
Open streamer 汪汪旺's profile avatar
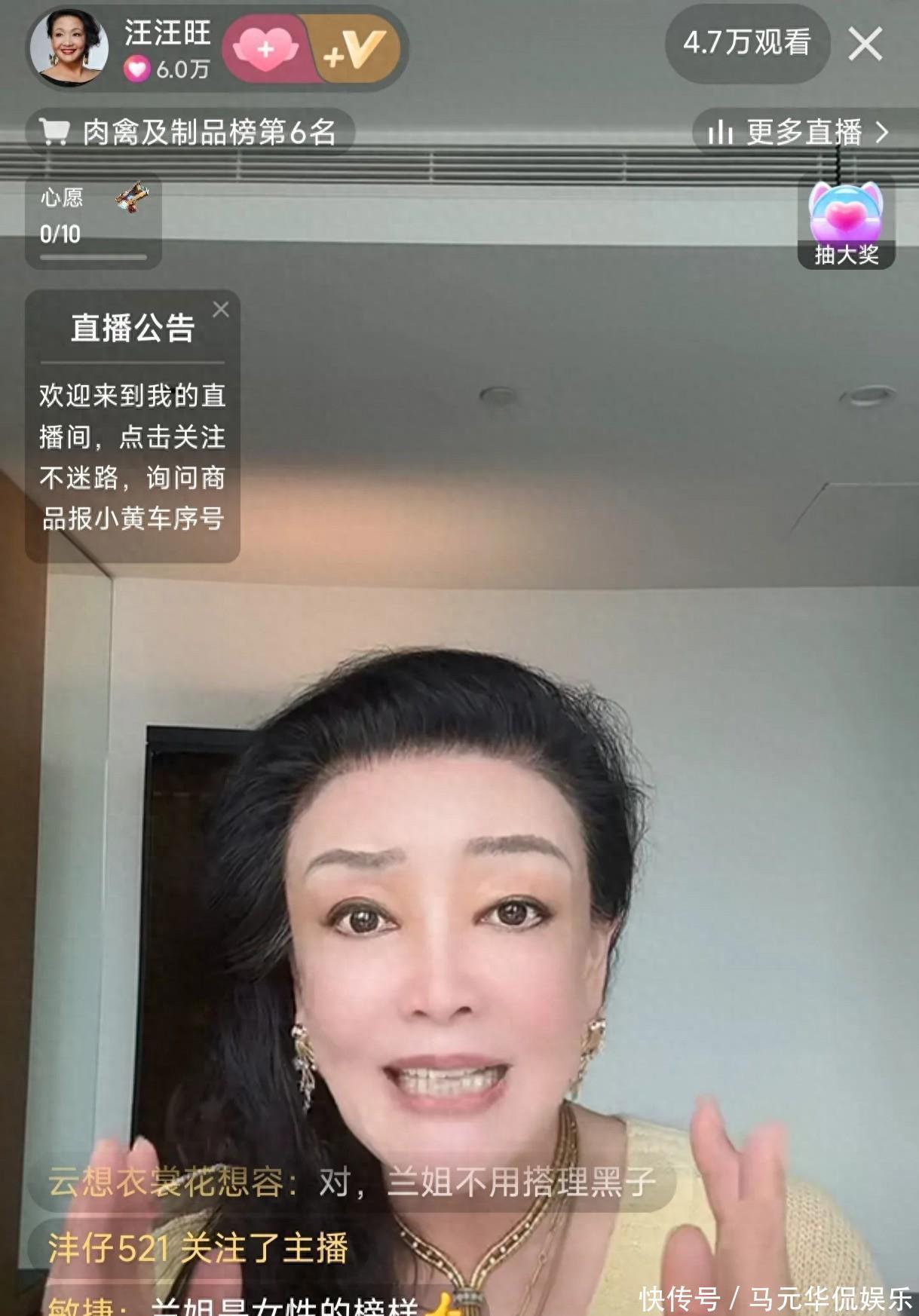tap(69, 47)
